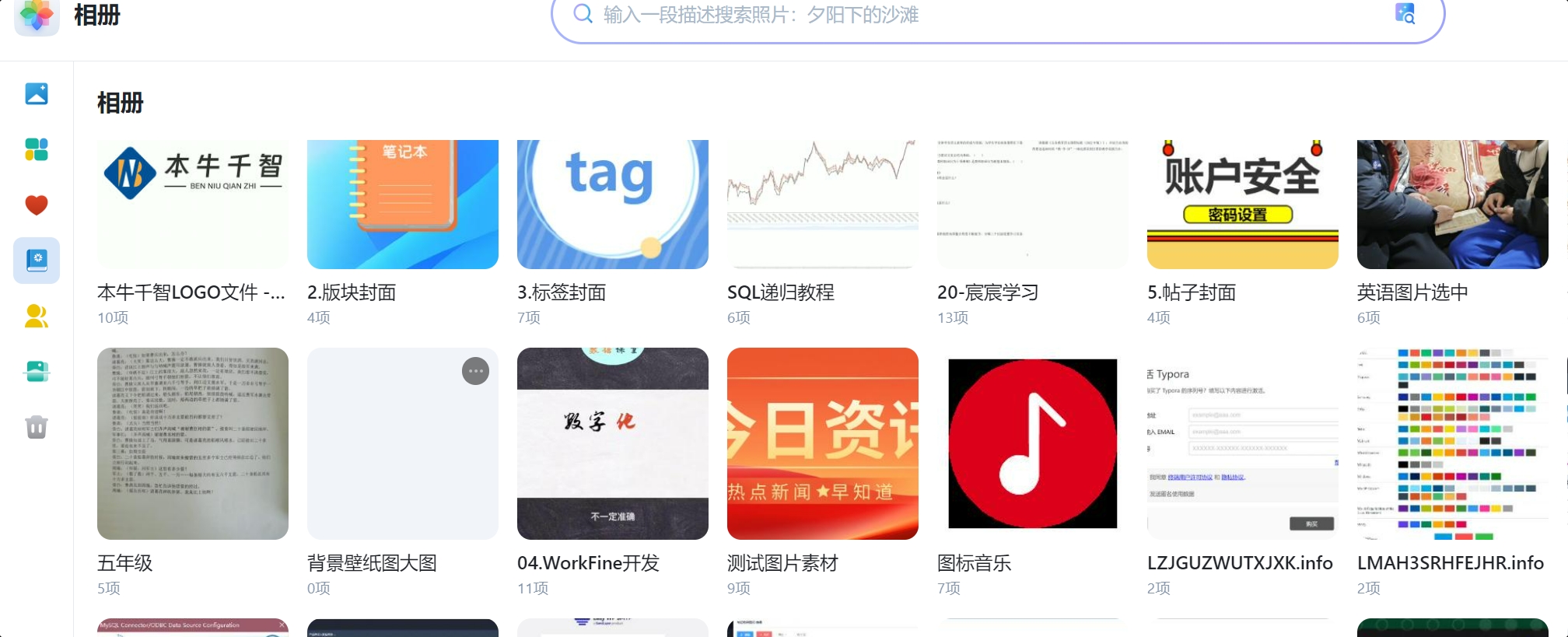Open the trash bin in sidebar
This screenshot has height=637, width=1568.
37,427
